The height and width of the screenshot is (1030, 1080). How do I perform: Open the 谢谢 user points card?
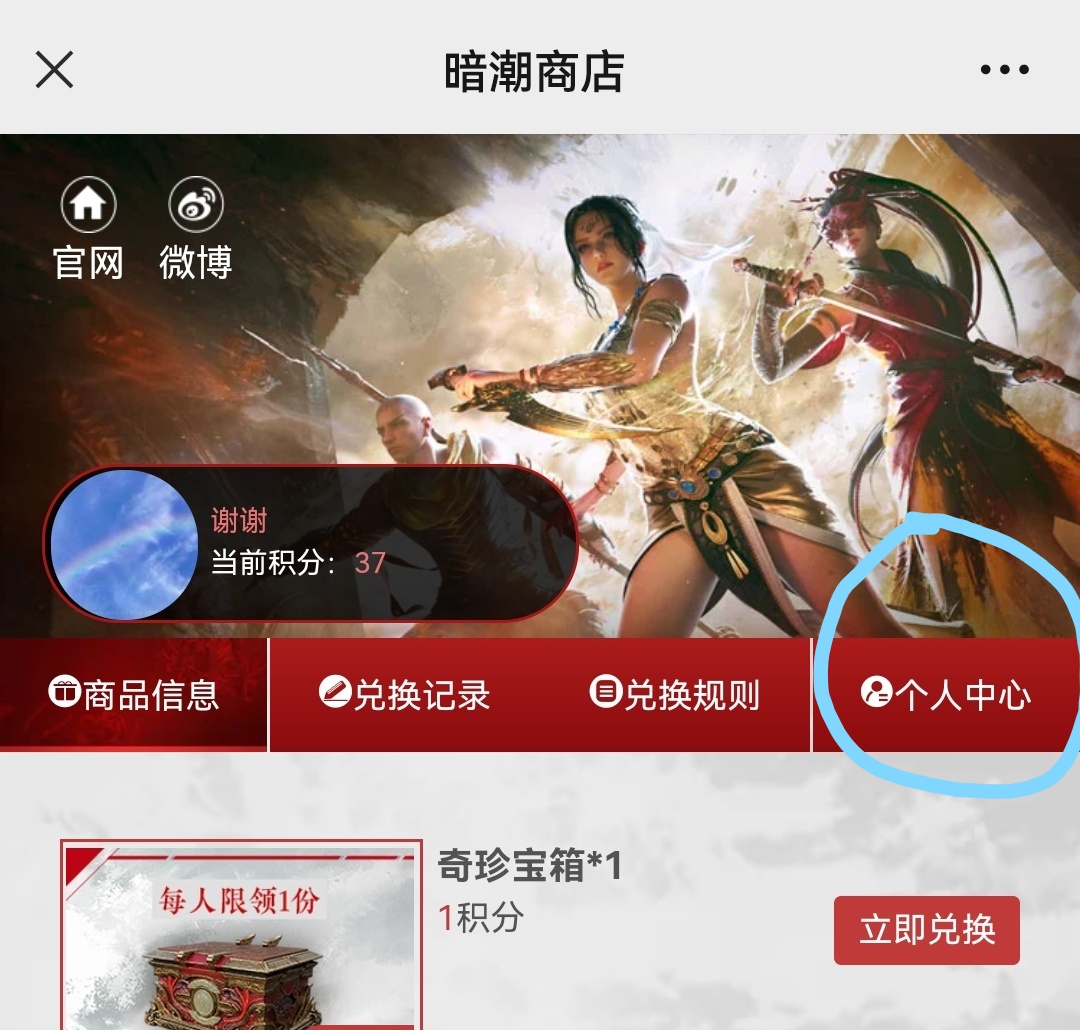[x=310, y=544]
